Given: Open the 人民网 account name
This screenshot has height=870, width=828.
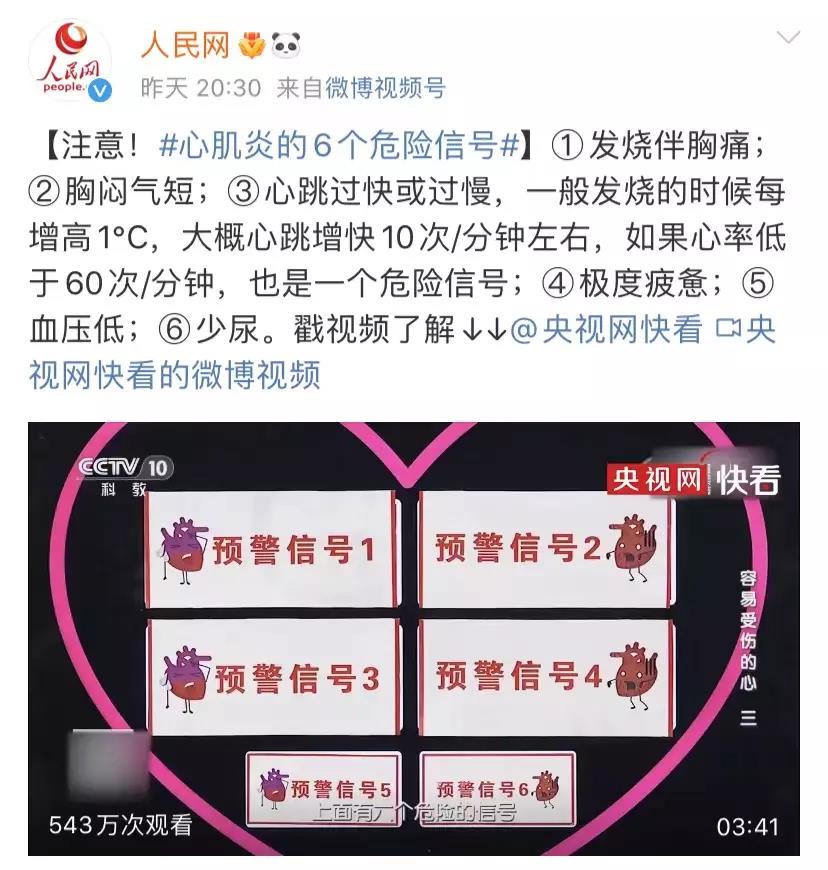Looking at the screenshot, I should [185, 44].
